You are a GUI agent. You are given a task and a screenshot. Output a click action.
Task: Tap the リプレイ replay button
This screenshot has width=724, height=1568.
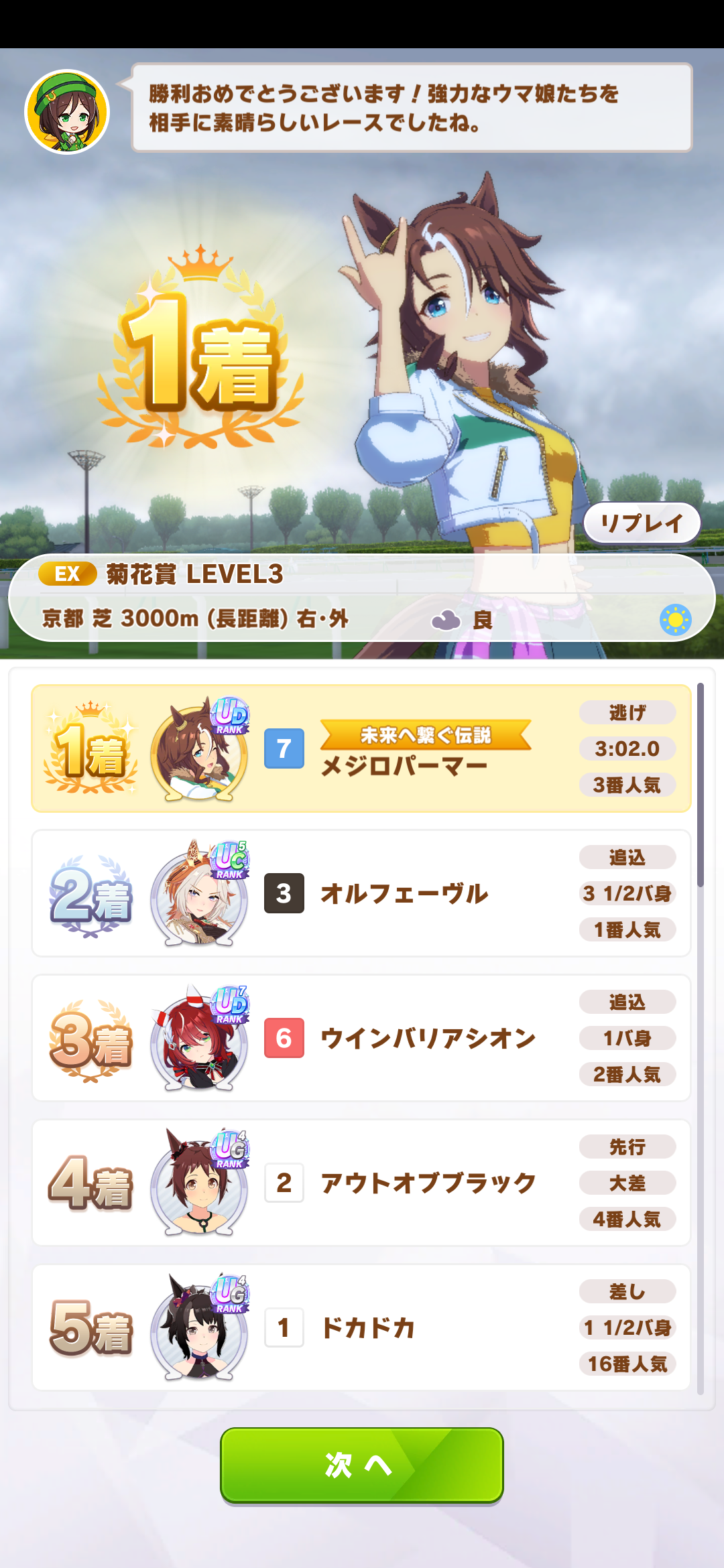click(642, 523)
